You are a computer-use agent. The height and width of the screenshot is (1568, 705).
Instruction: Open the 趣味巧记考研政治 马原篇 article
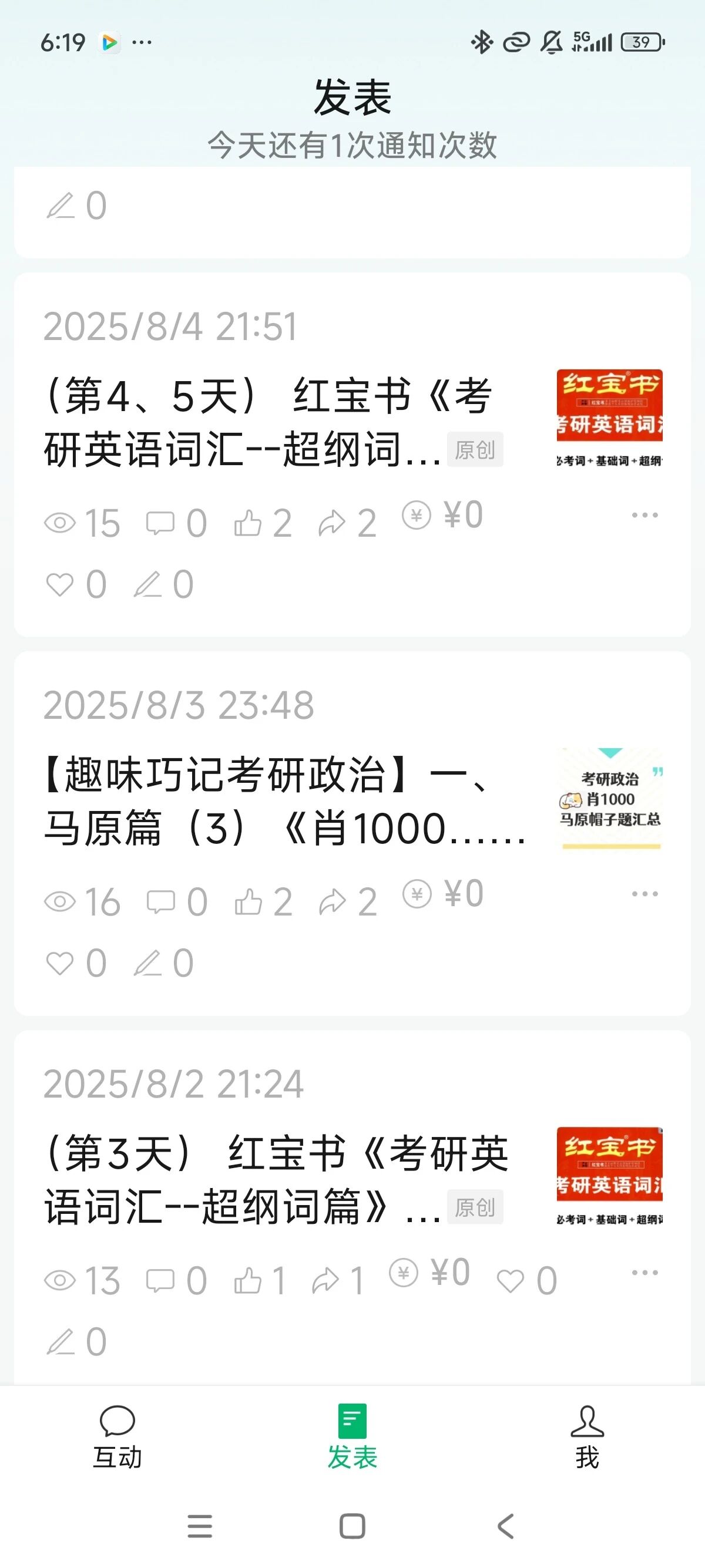pyautogui.click(x=280, y=801)
